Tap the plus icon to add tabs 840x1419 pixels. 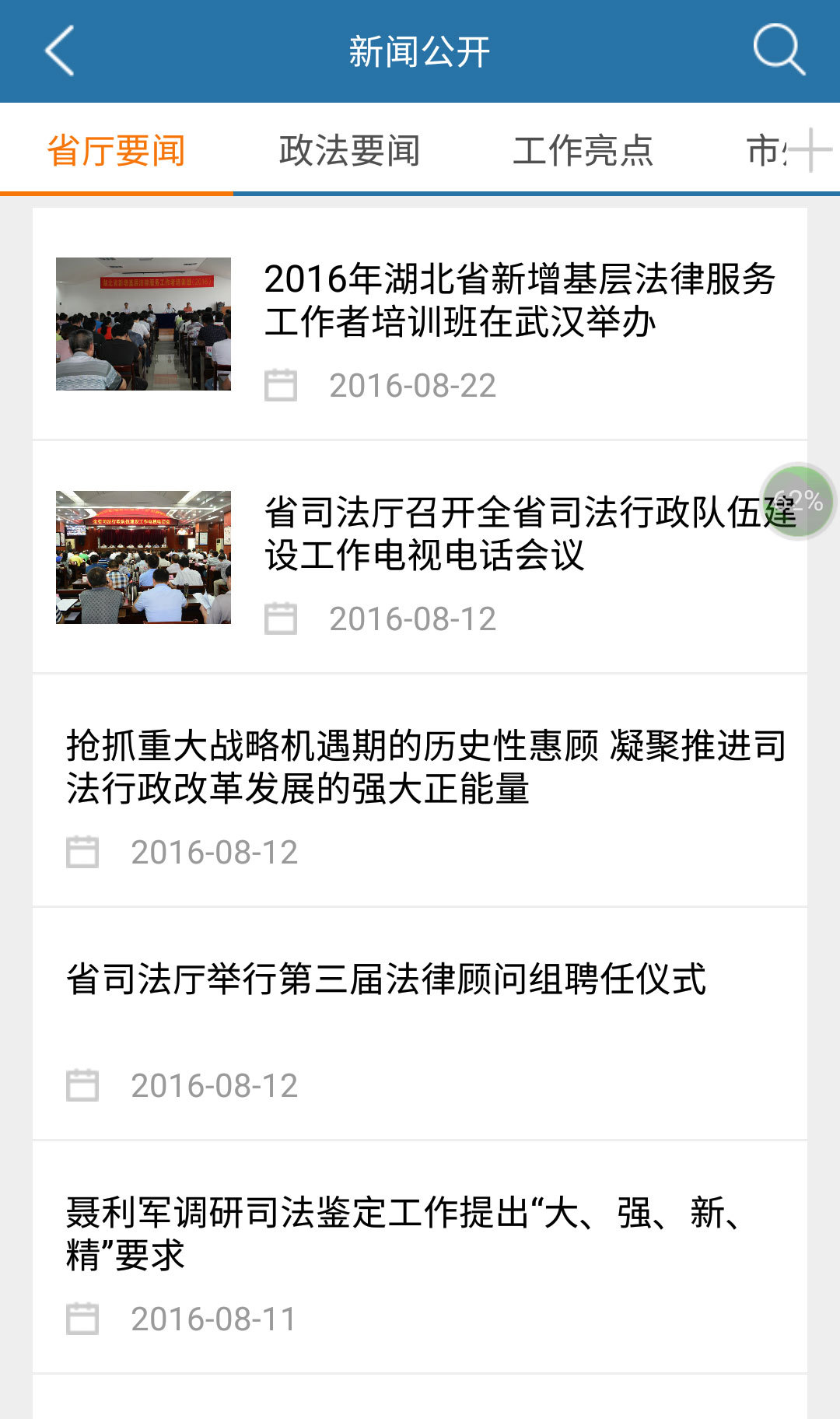pyautogui.click(x=810, y=150)
